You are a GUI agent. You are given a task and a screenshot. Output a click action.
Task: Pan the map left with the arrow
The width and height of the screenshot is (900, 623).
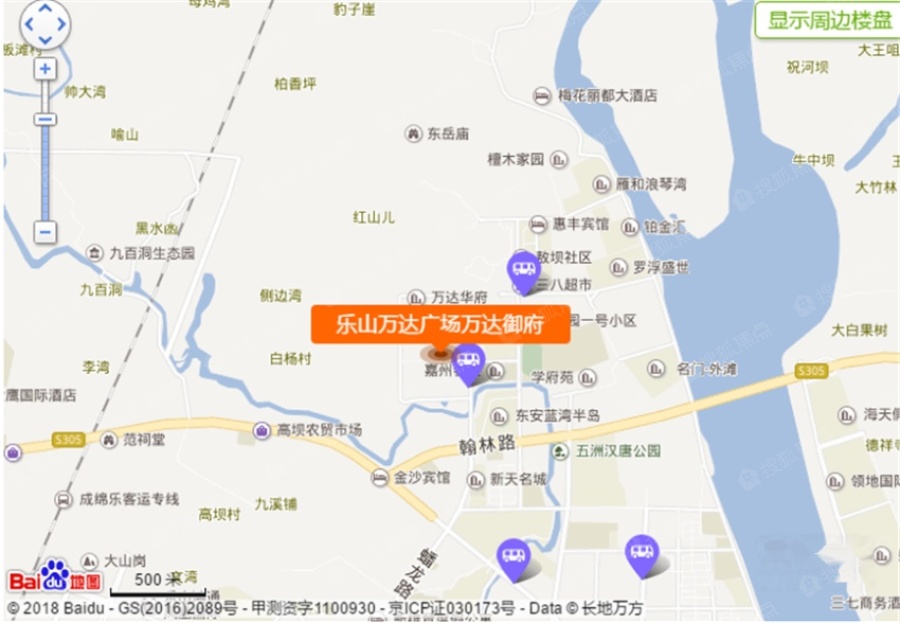tap(30, 25)
